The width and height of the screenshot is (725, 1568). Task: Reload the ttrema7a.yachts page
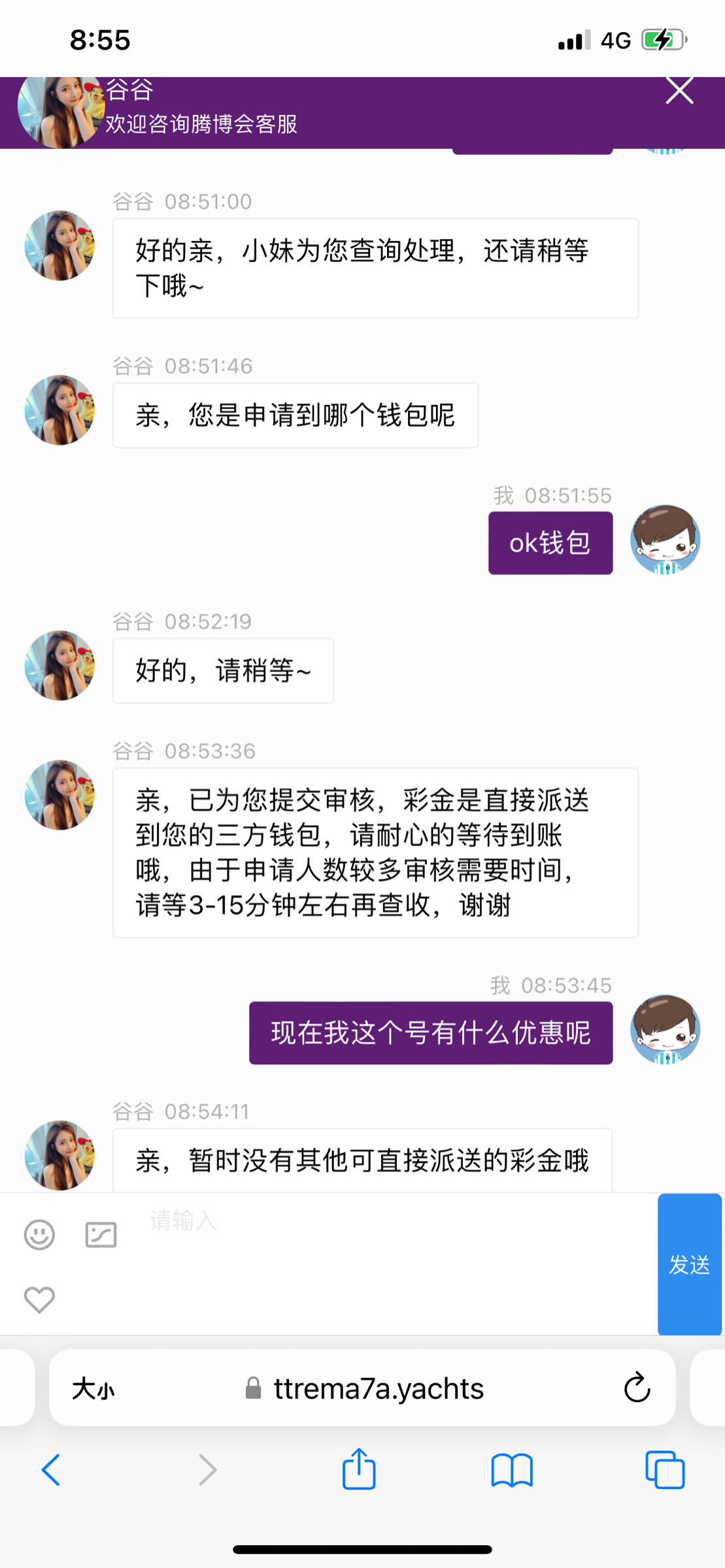click(637, 1388)
